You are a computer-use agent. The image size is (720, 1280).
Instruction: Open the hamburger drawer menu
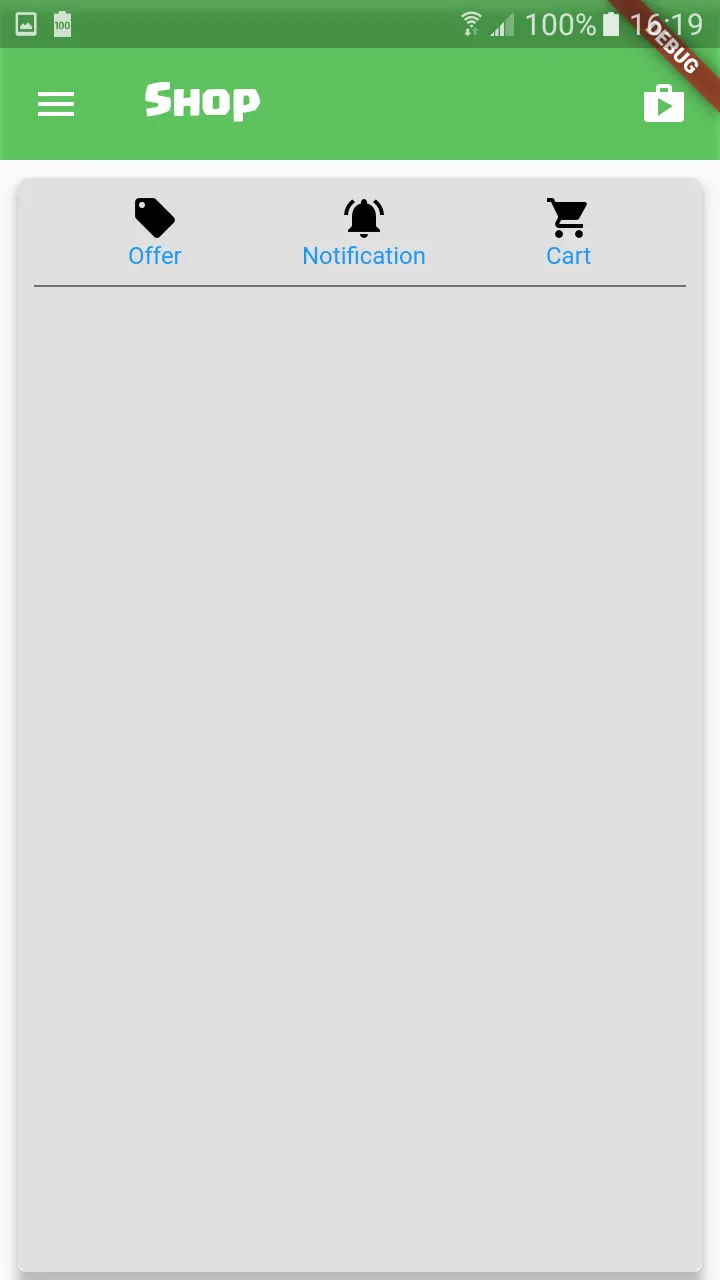pyautogui.click(x=56, y=104)
